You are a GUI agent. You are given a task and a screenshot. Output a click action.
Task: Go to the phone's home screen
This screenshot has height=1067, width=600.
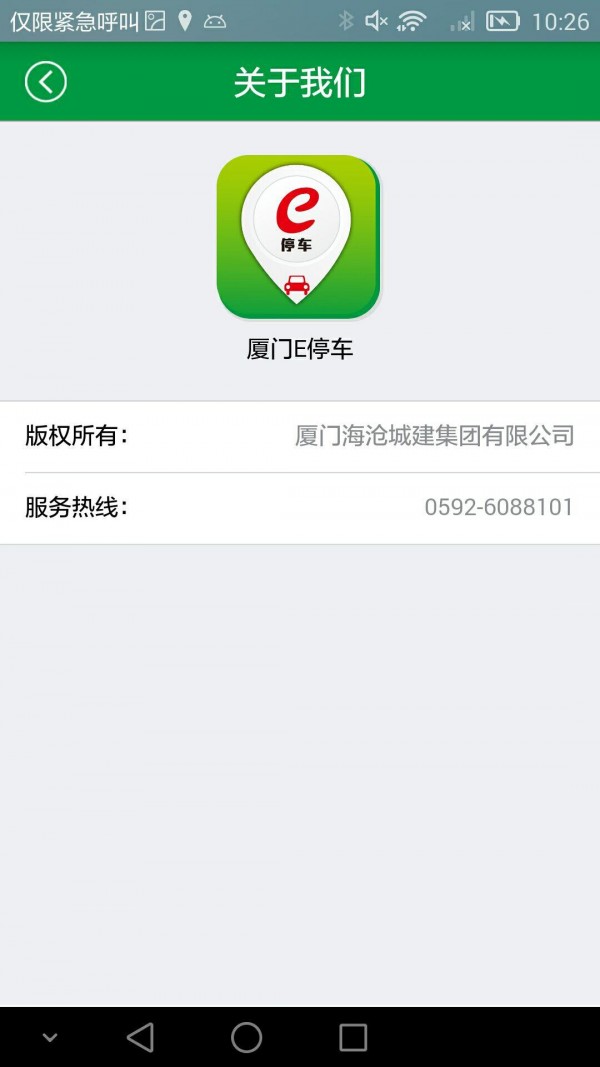coord(246,1037)
